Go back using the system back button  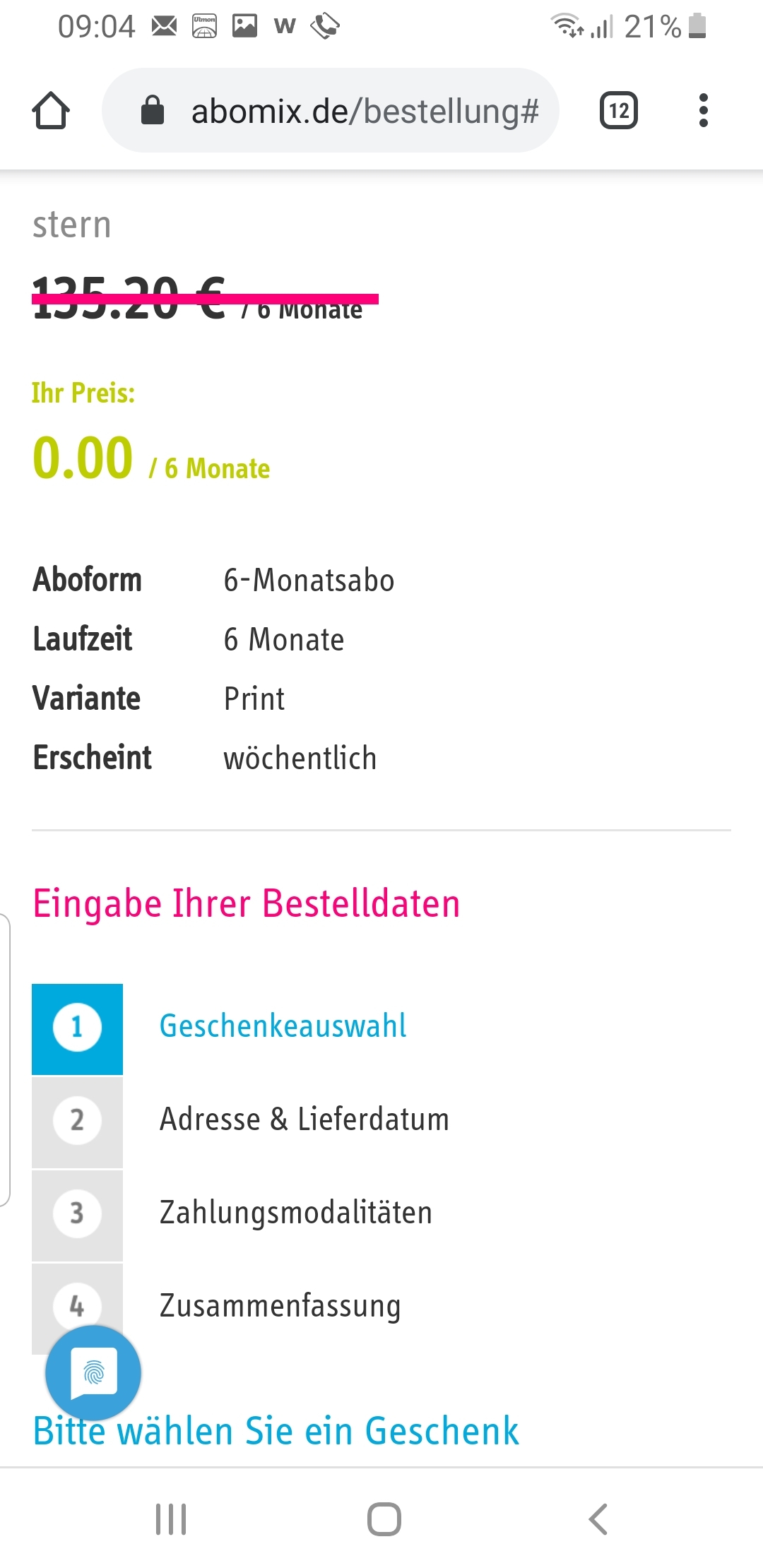click(x=598, y=1519)
